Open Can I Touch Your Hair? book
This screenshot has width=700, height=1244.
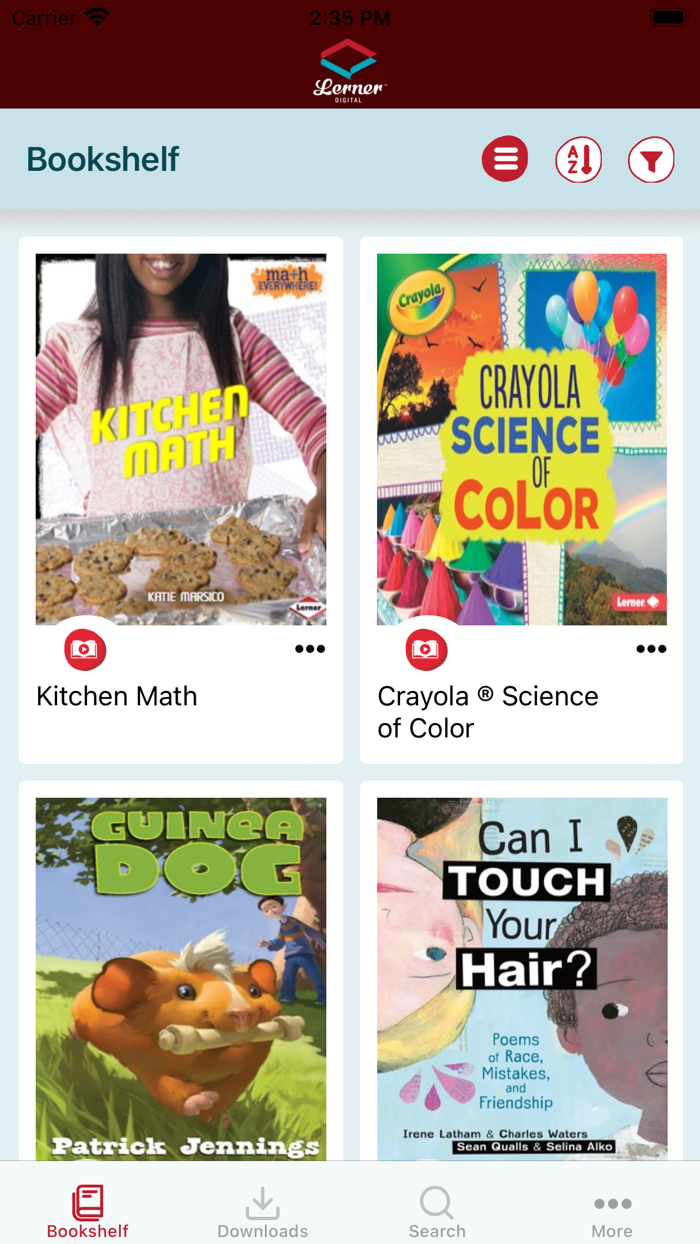tap(522, 978)
